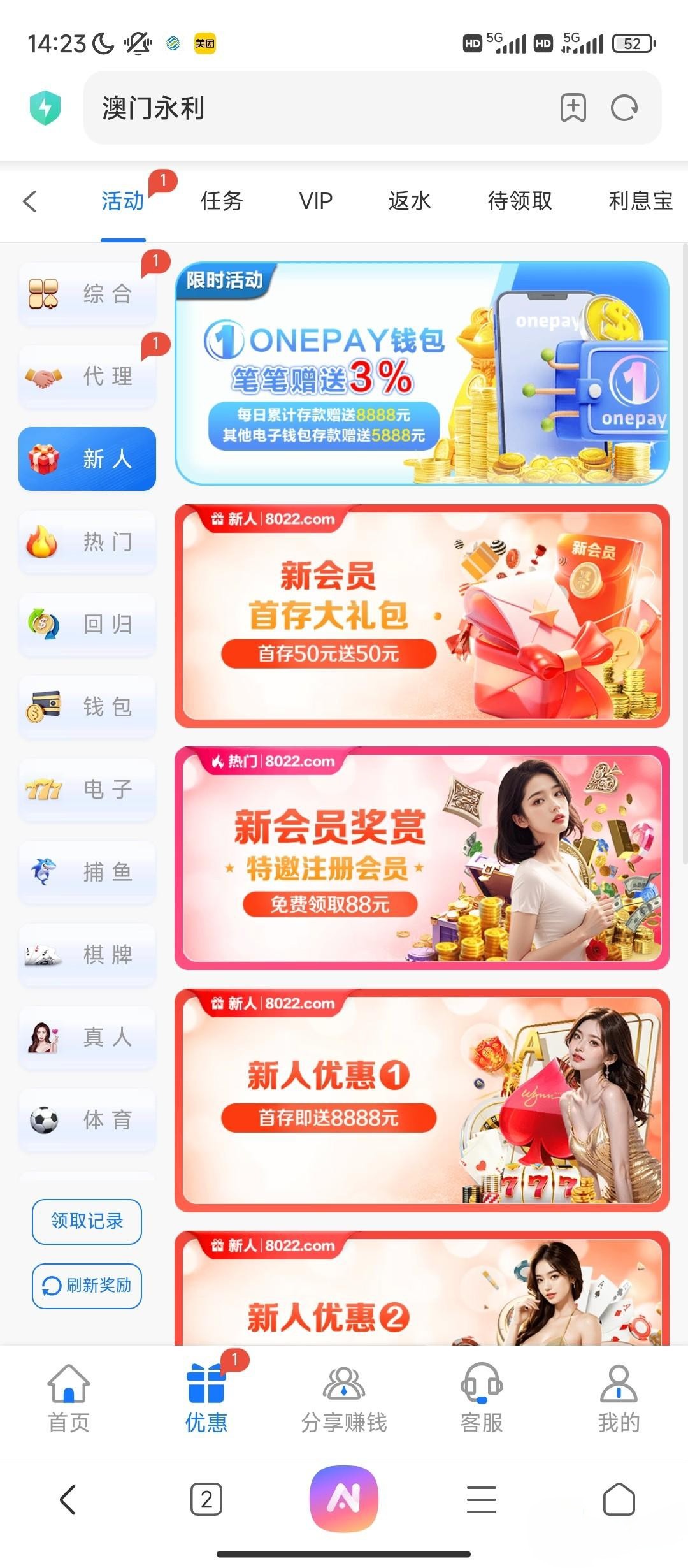
Task: Go back using the arrow beside 活动
Action: pos(30,201)
